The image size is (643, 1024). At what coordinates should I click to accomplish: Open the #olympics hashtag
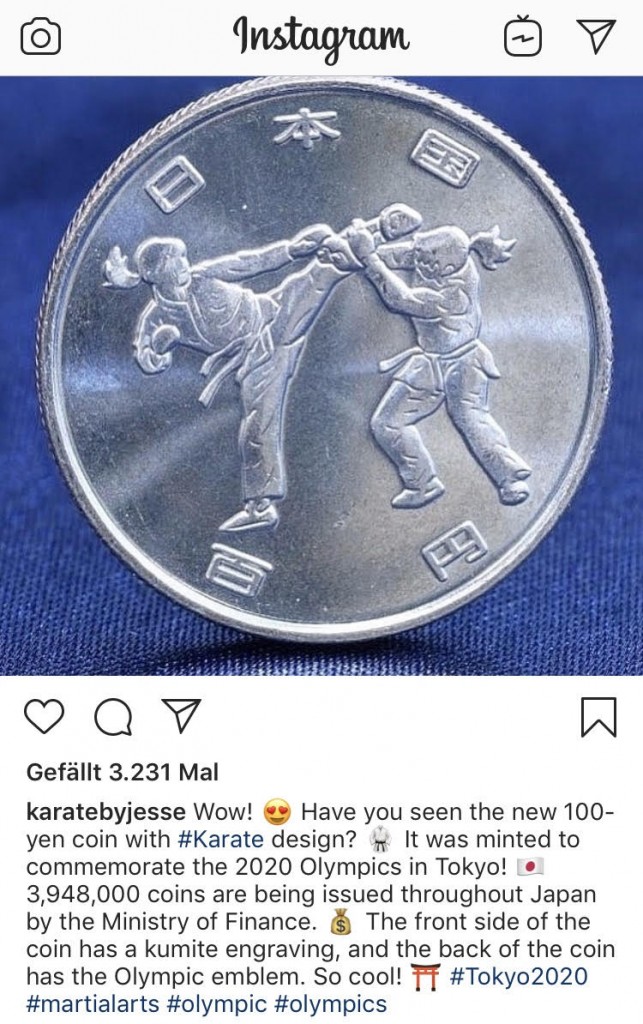tap(331, 1004)
